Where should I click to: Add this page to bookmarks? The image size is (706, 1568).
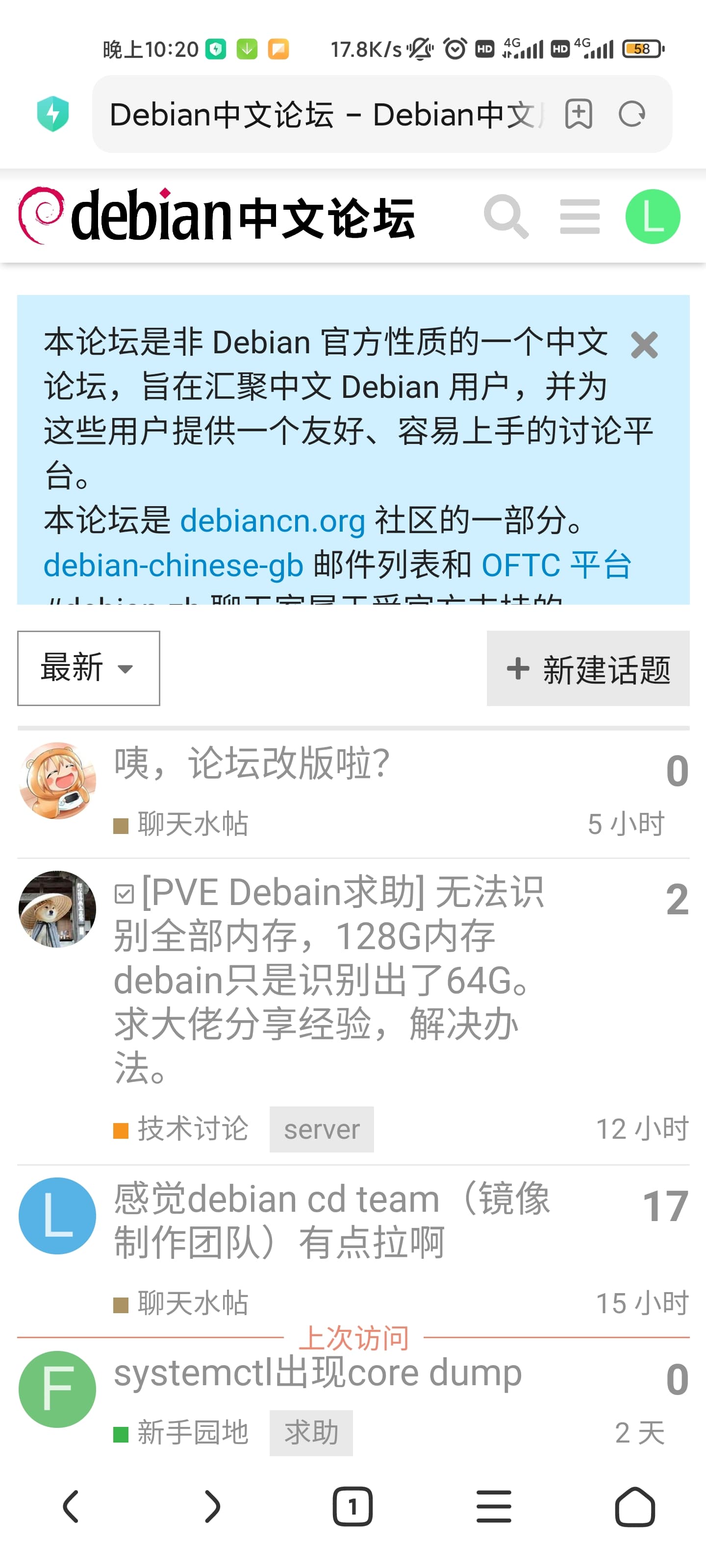click(578, 114)
